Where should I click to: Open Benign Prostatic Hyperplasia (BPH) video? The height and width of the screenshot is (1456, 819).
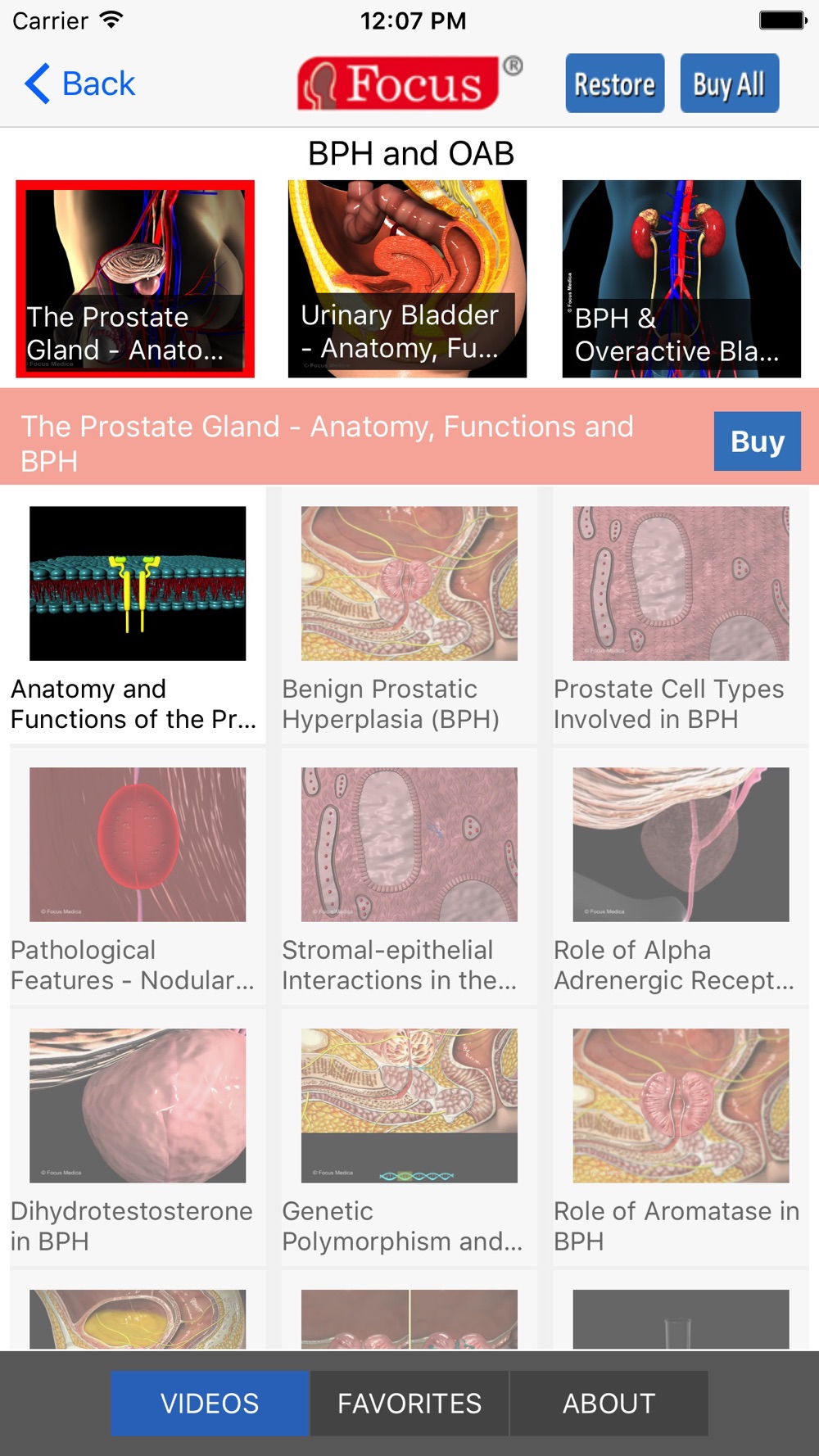click(409, 616)
